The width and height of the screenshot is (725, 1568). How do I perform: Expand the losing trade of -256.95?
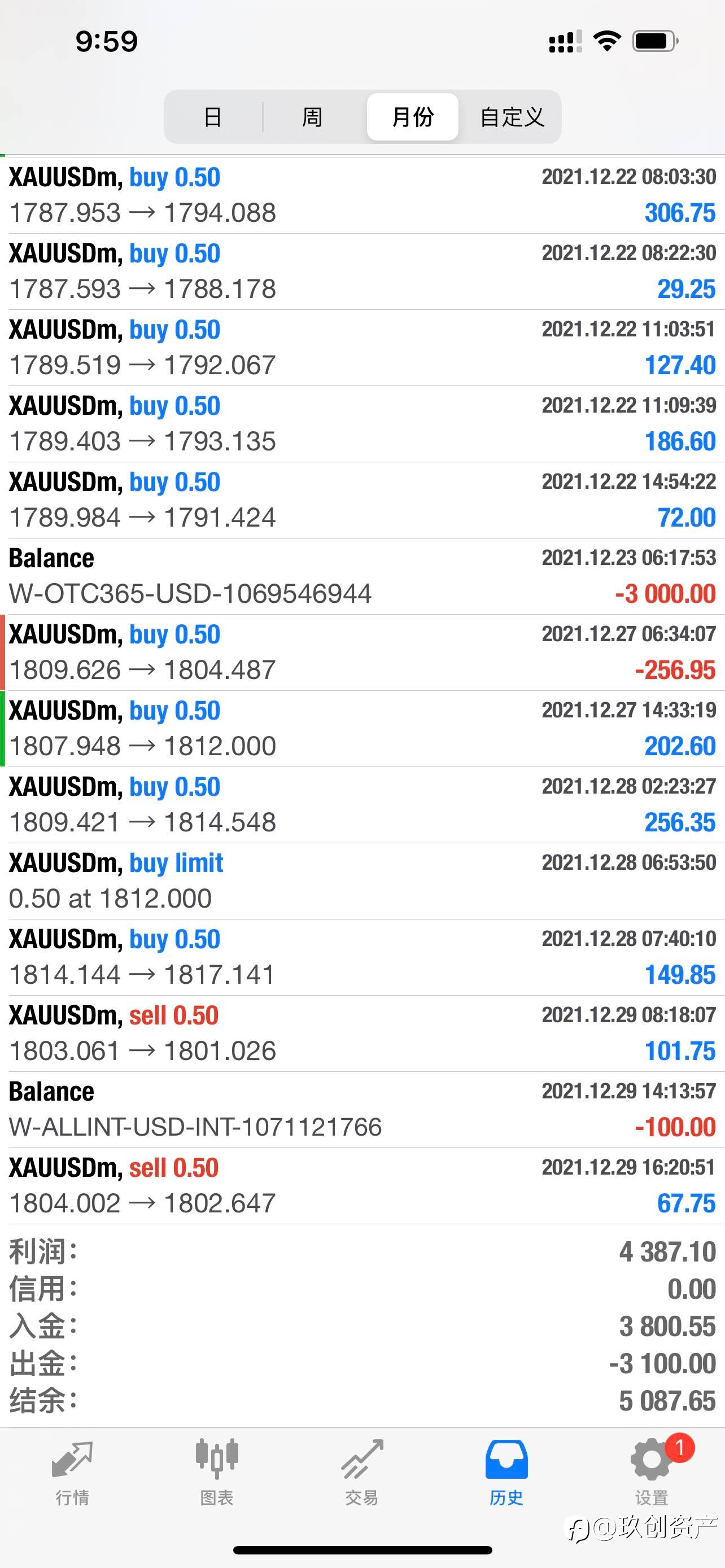click(362, 652)
